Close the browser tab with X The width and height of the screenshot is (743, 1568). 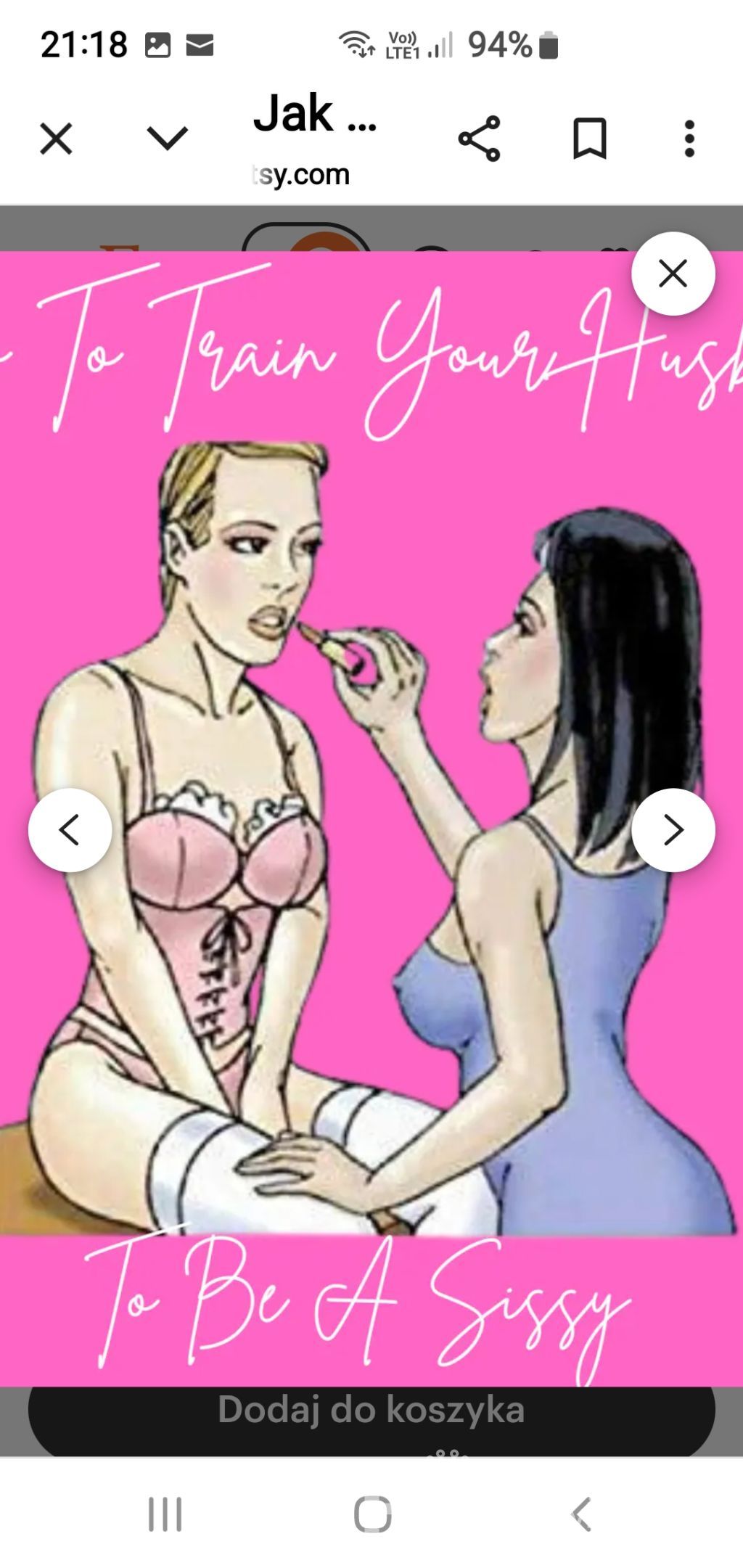coord(56,139)
